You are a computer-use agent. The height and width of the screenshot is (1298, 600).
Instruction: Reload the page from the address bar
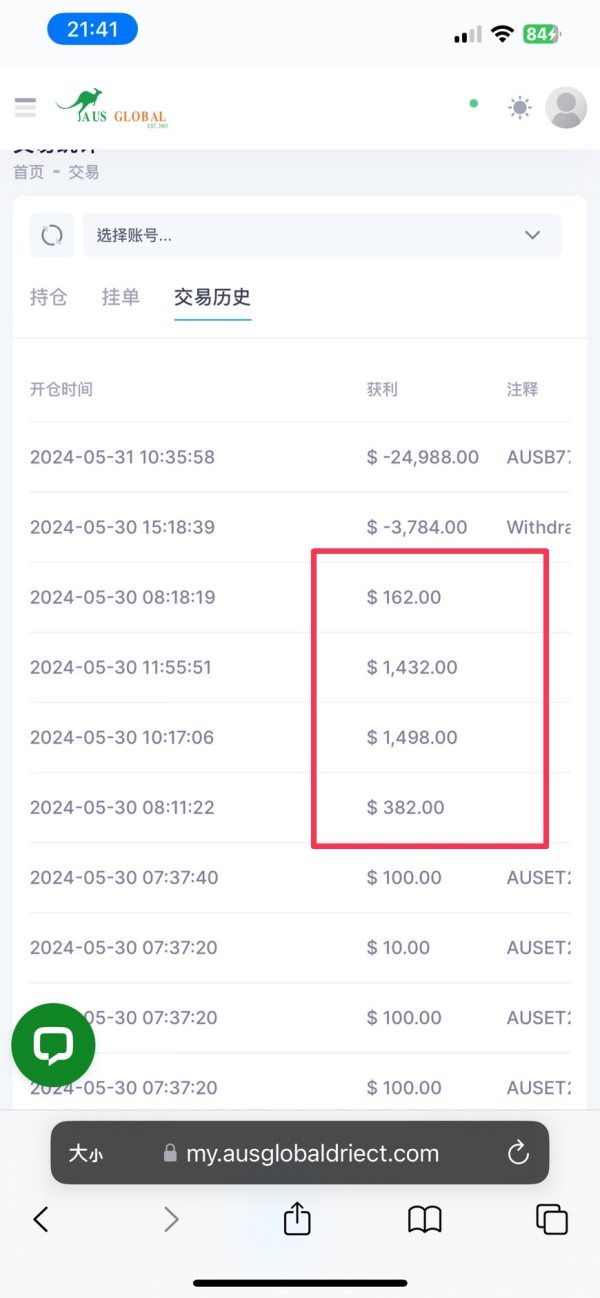coord(518,1153)
